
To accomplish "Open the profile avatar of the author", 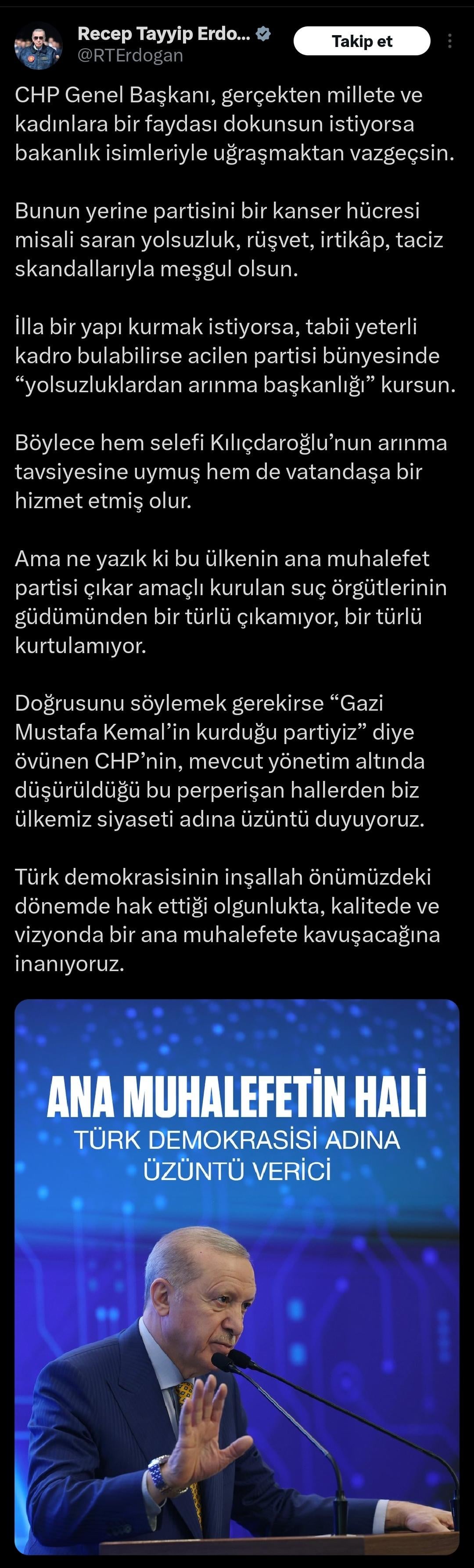I will (38, 46).
